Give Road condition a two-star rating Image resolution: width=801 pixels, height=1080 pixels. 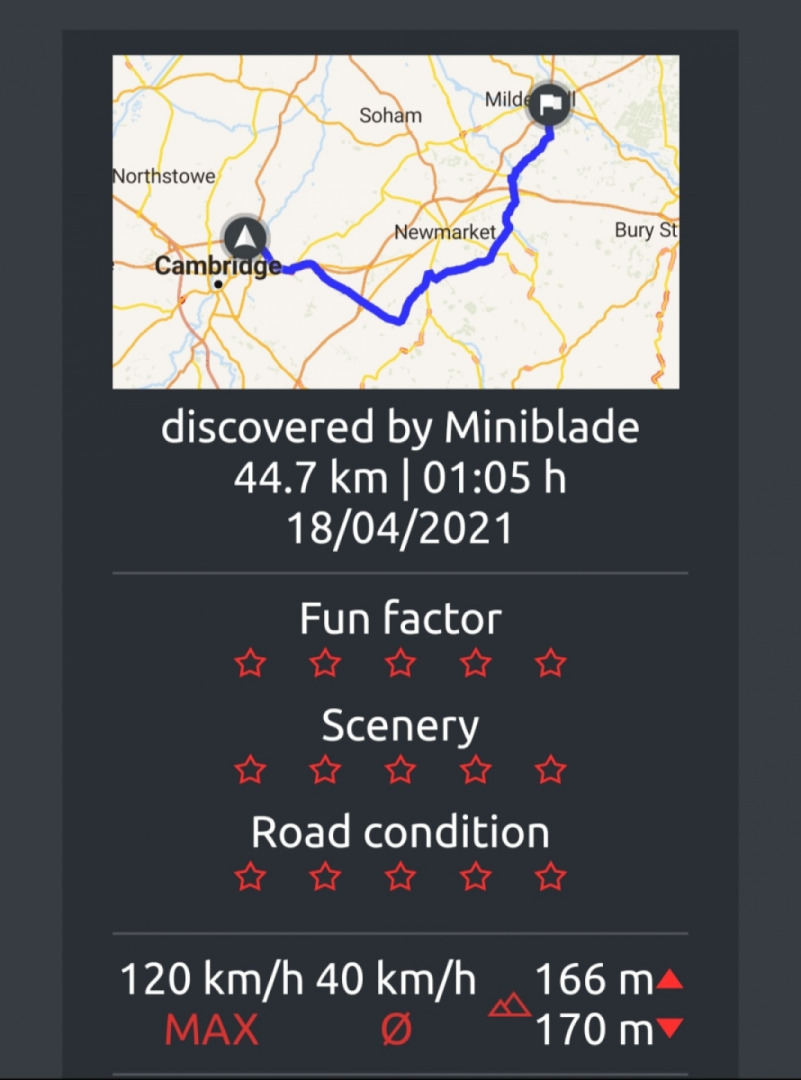(x=325, y=877)
